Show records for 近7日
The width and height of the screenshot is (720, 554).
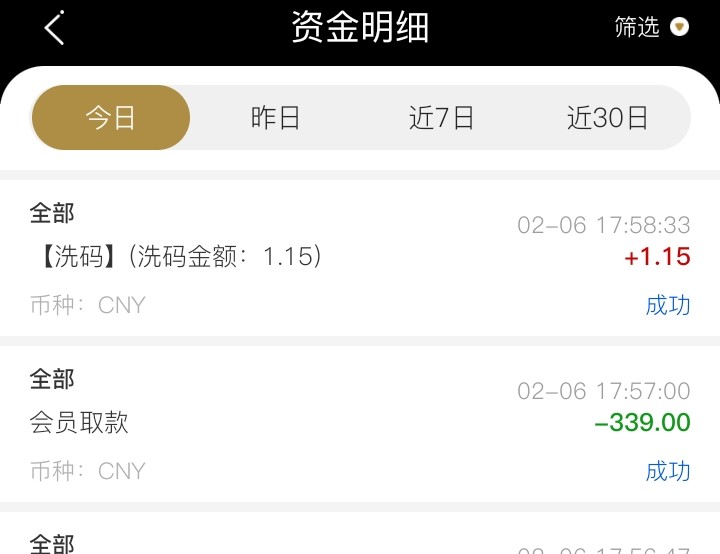(441, 118)
